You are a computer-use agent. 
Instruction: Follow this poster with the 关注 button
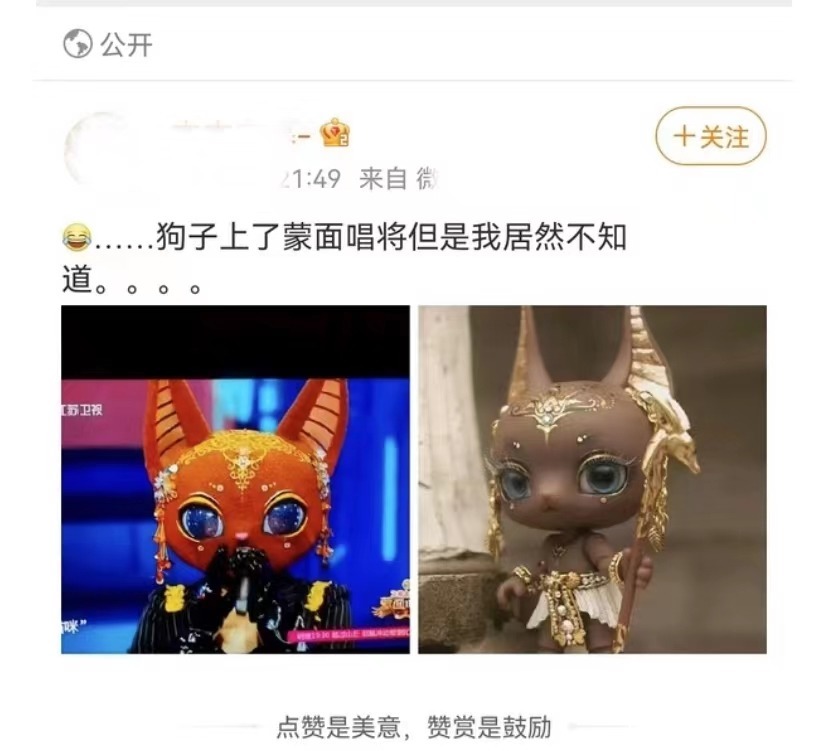[x=710, y=137]
